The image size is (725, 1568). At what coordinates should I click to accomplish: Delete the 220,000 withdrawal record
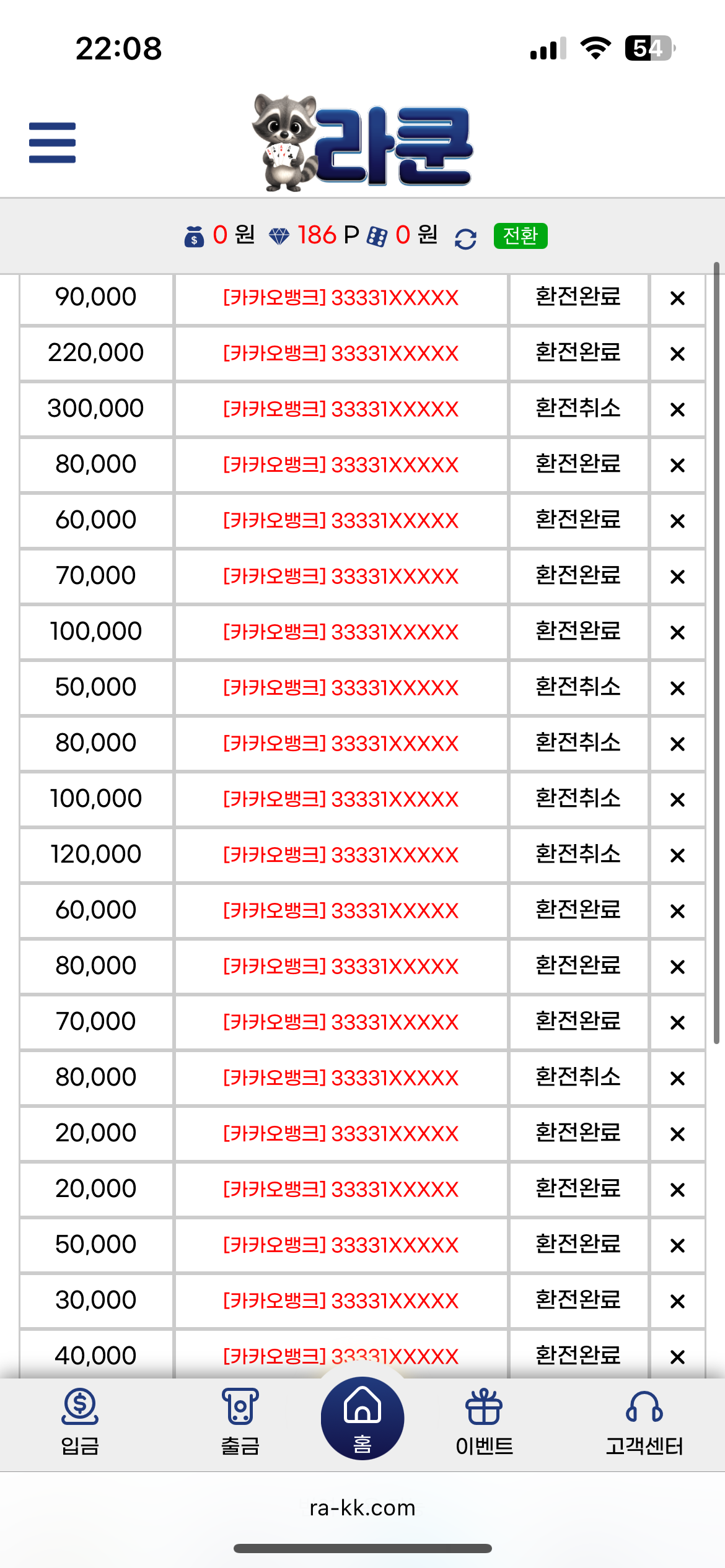(677, 354)
